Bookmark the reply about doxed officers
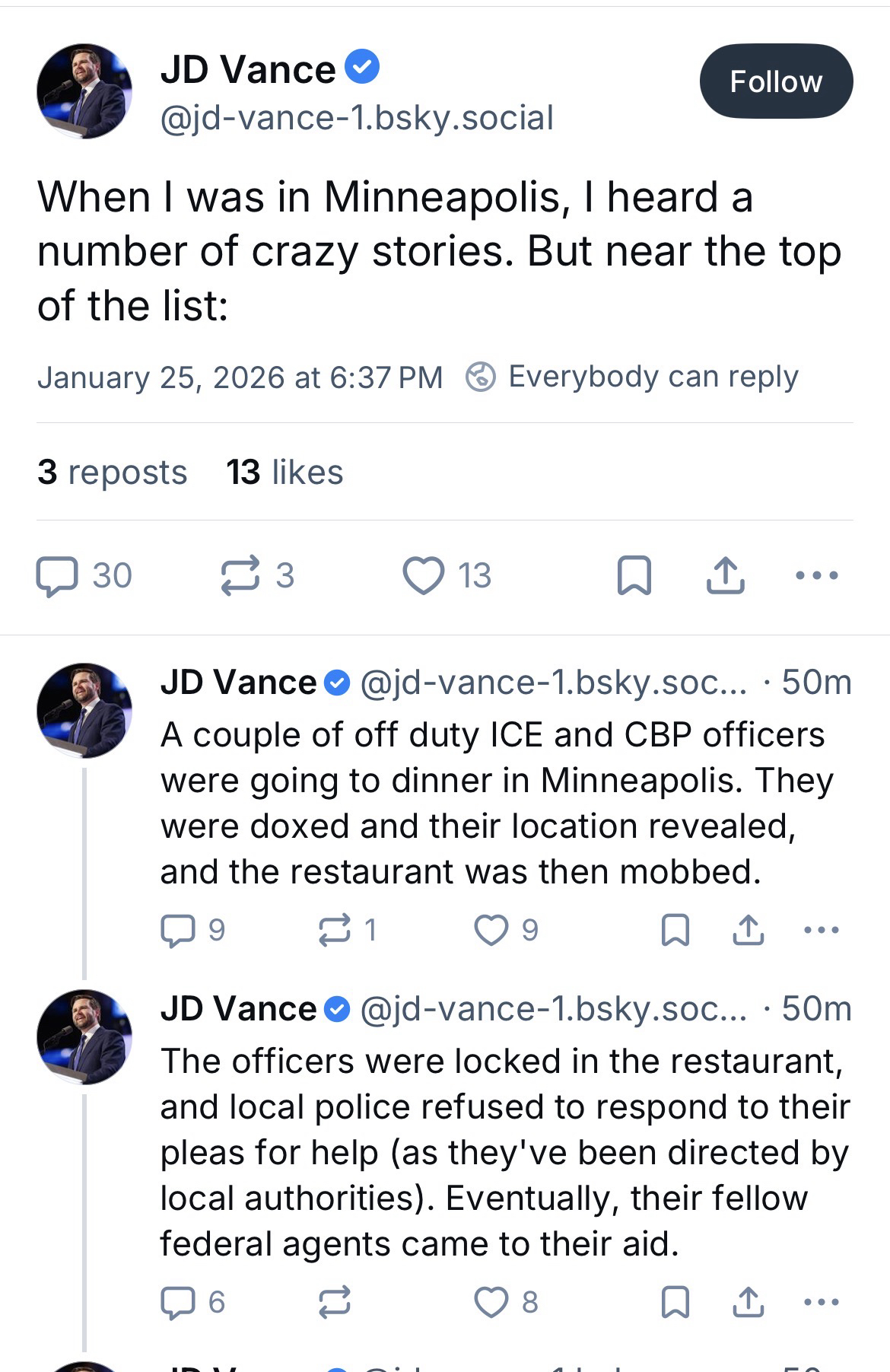 coord(675,930)
